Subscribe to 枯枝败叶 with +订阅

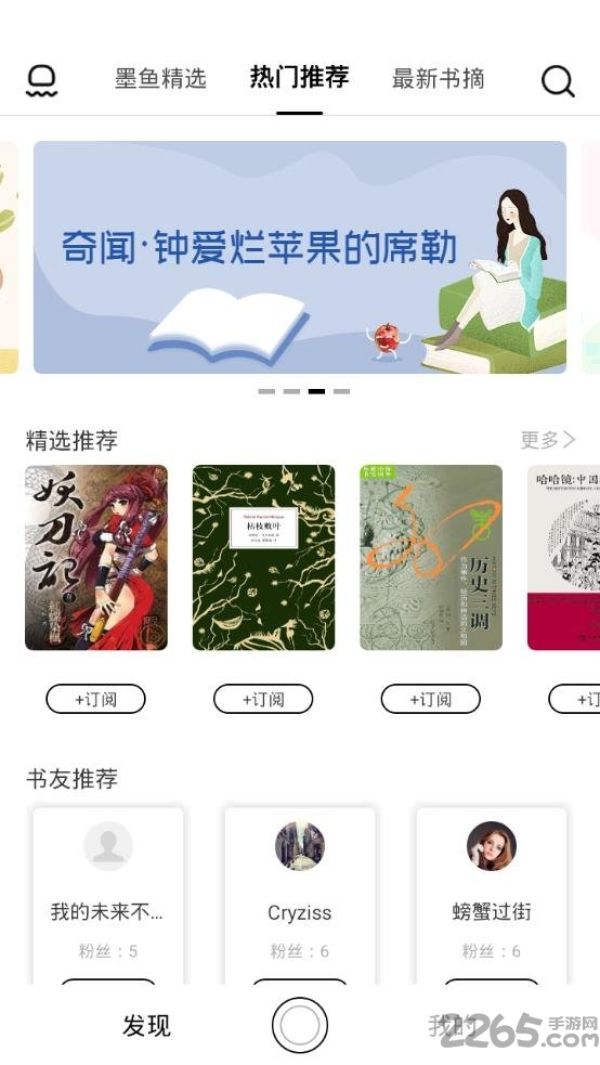pos(264,699)
